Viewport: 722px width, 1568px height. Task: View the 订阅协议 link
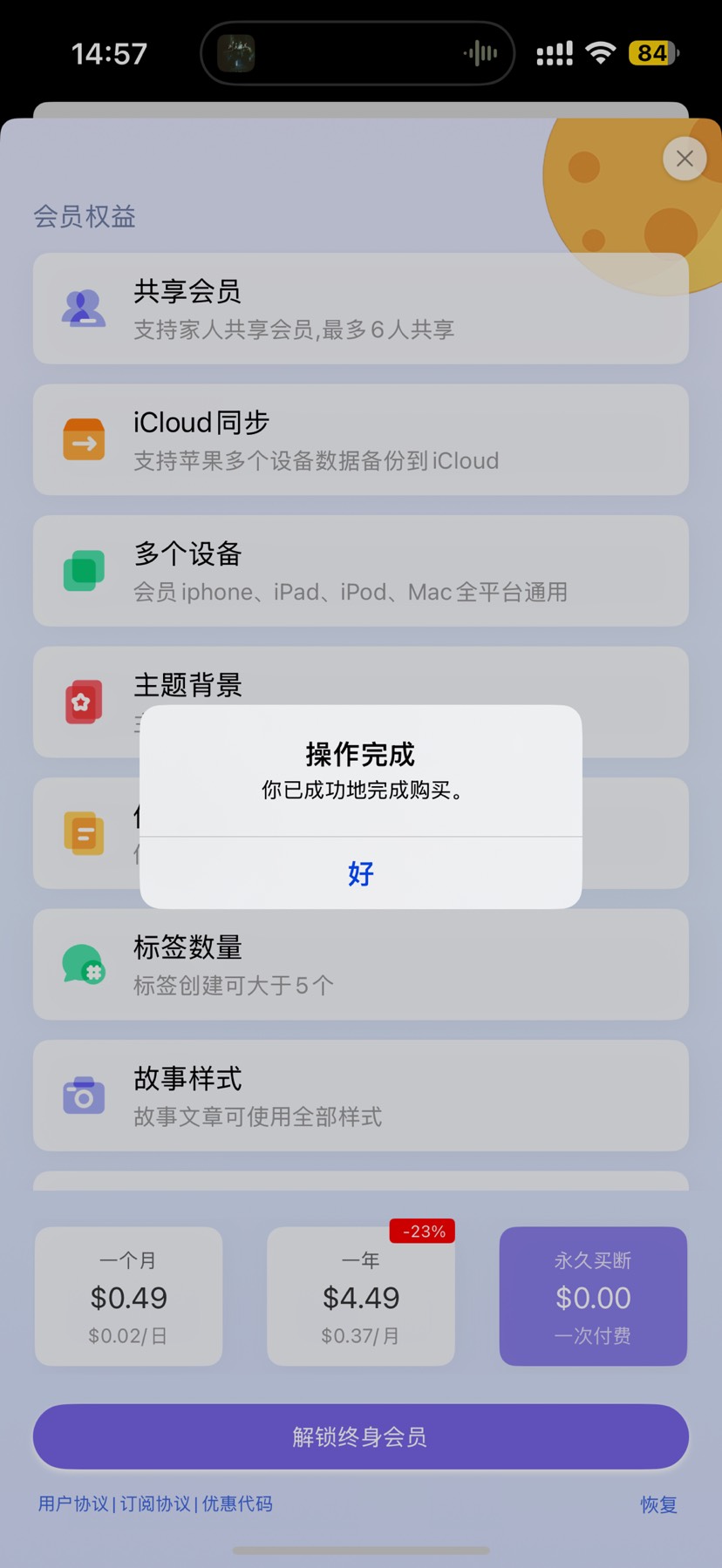click(x=155, y=1504)
